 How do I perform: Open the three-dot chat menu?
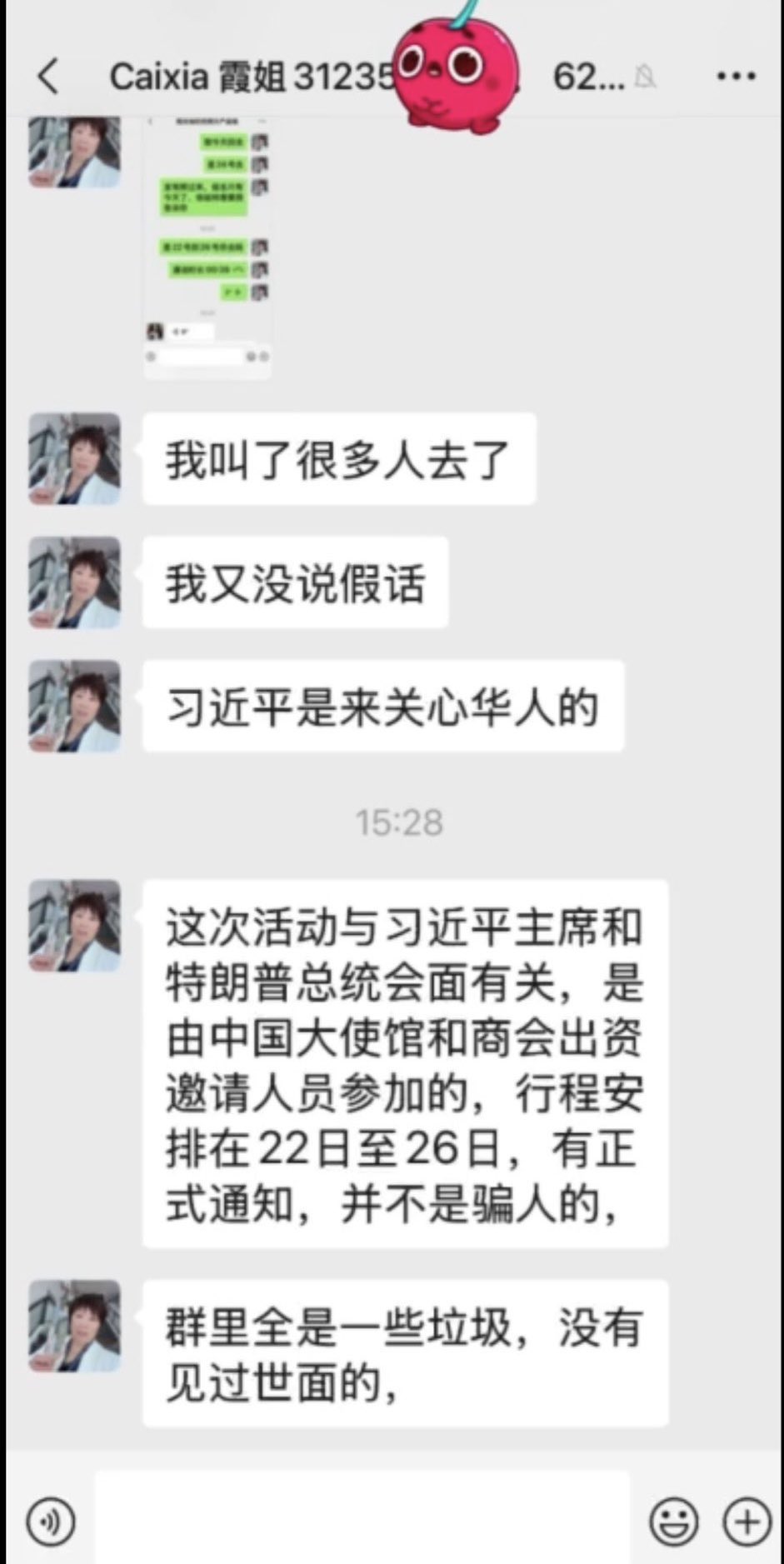(x=737, y=77)
